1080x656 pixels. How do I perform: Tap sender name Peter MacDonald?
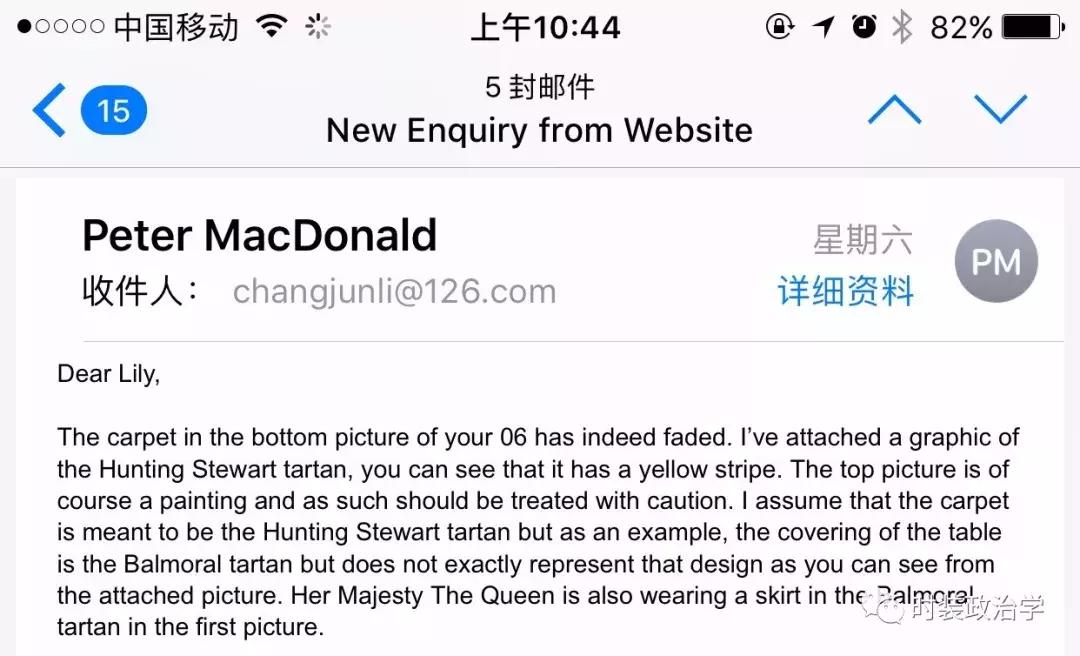click(x=259, y=236)
